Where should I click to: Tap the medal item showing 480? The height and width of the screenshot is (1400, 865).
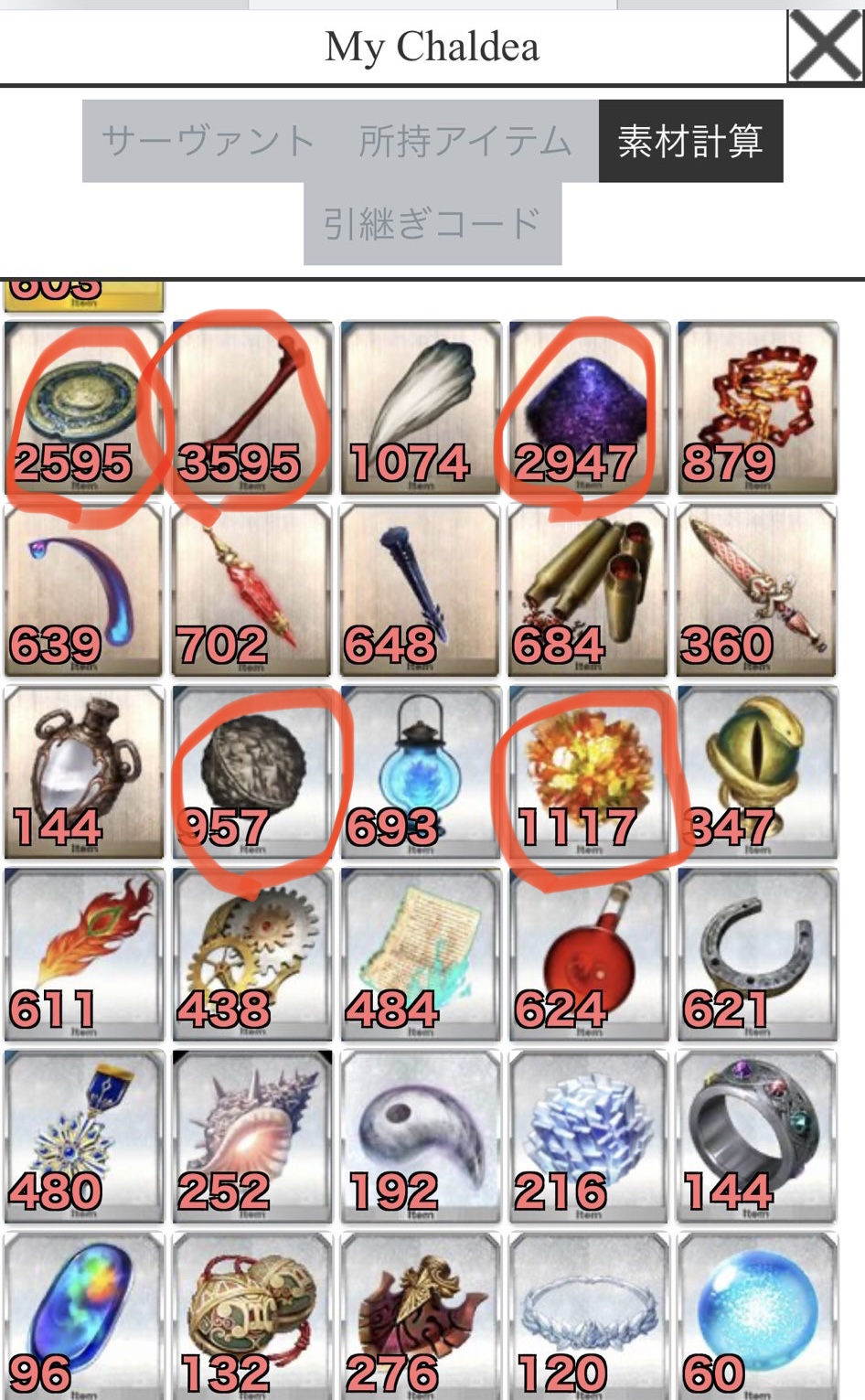click(x=83, y=1136)
